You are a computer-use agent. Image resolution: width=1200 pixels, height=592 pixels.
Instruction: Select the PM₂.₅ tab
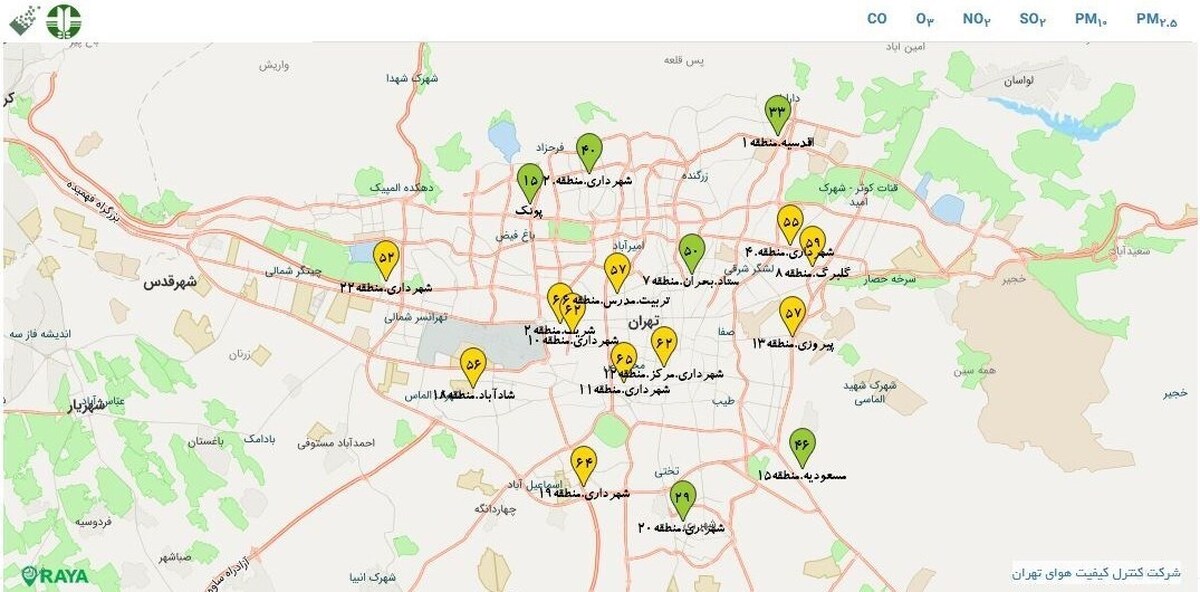point(1156,19)
